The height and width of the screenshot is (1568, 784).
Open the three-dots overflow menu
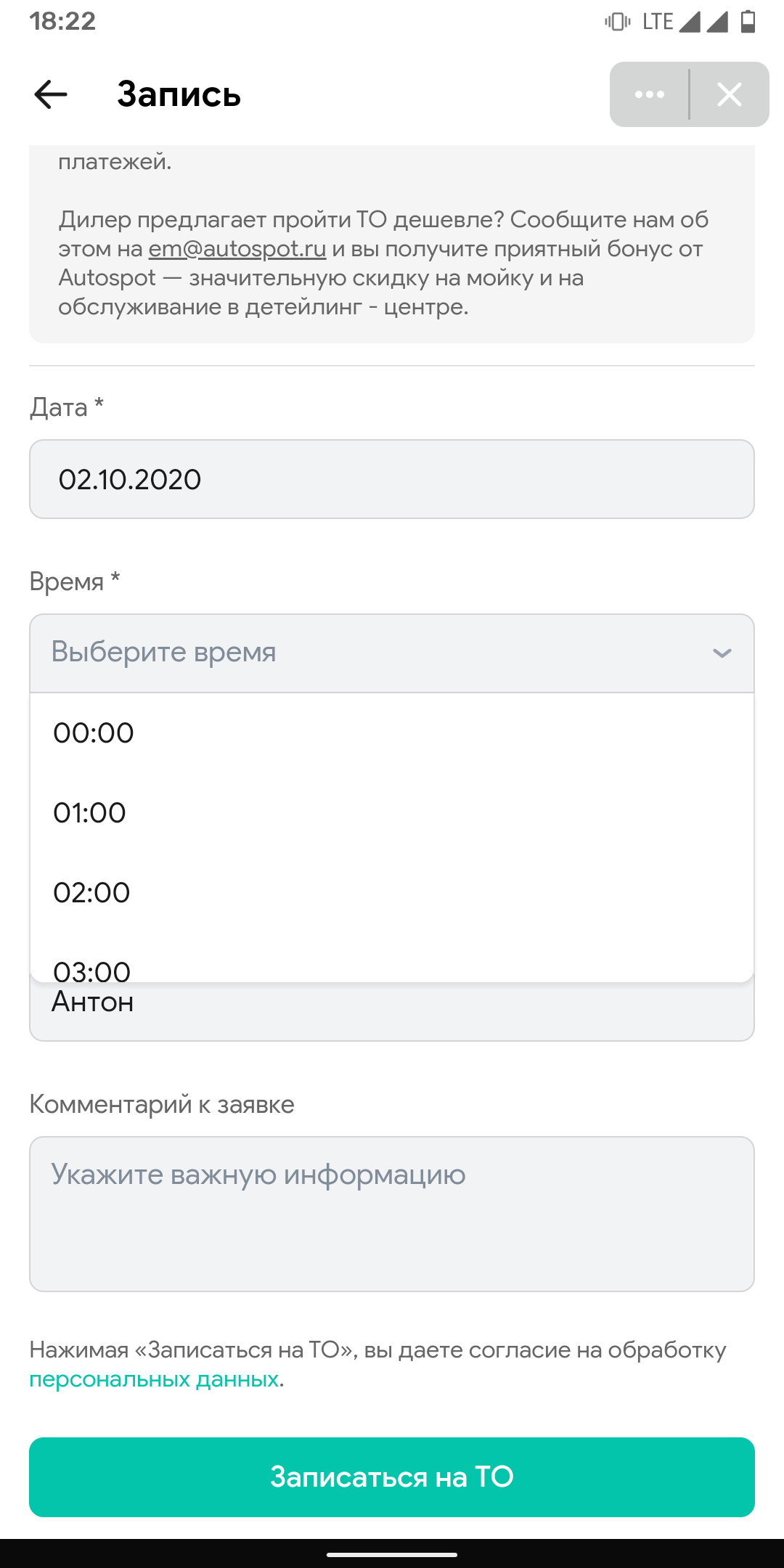pyautogui.click(x=649, y=94)
